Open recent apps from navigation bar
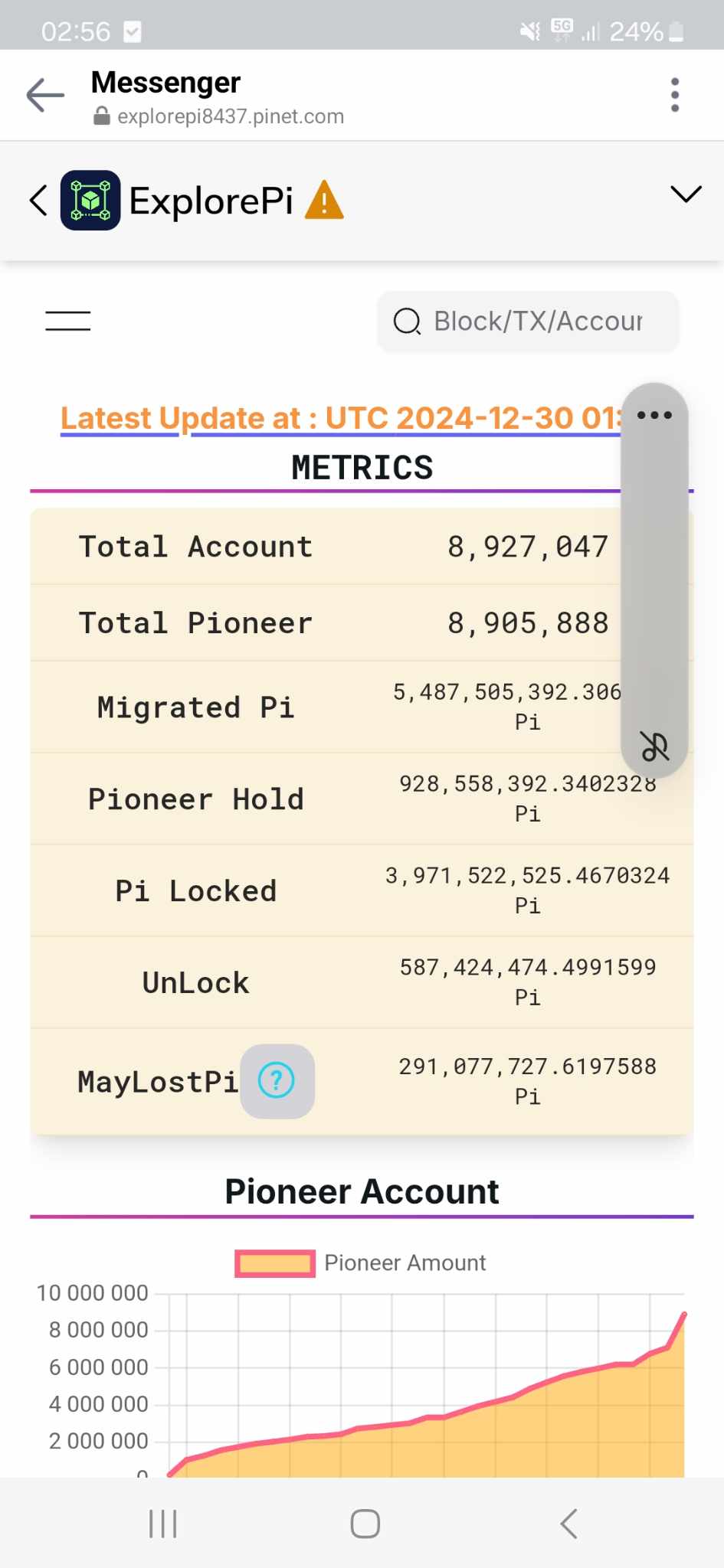 (x=163, y=1524)
